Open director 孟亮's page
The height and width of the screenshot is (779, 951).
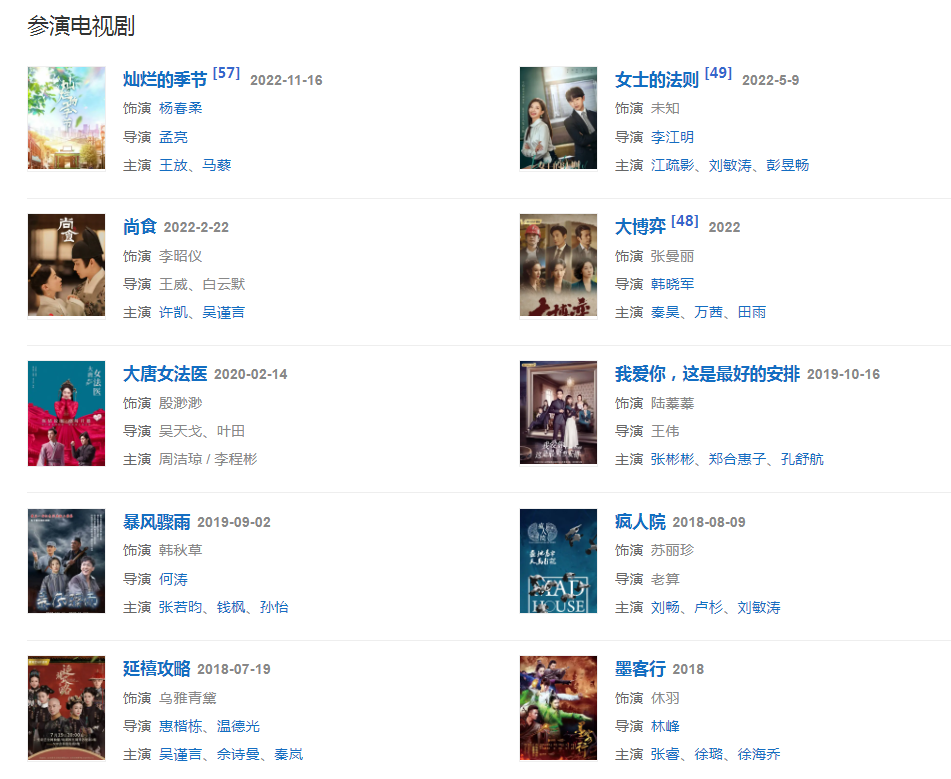173,137
